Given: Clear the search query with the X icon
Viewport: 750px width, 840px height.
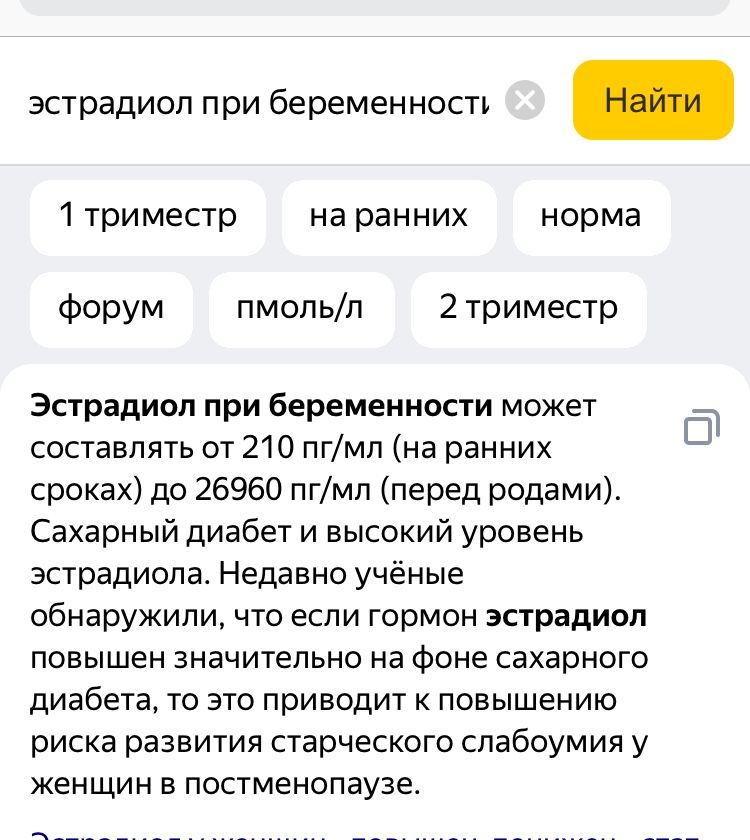Looking at the screenshot, I should point(525,100).
